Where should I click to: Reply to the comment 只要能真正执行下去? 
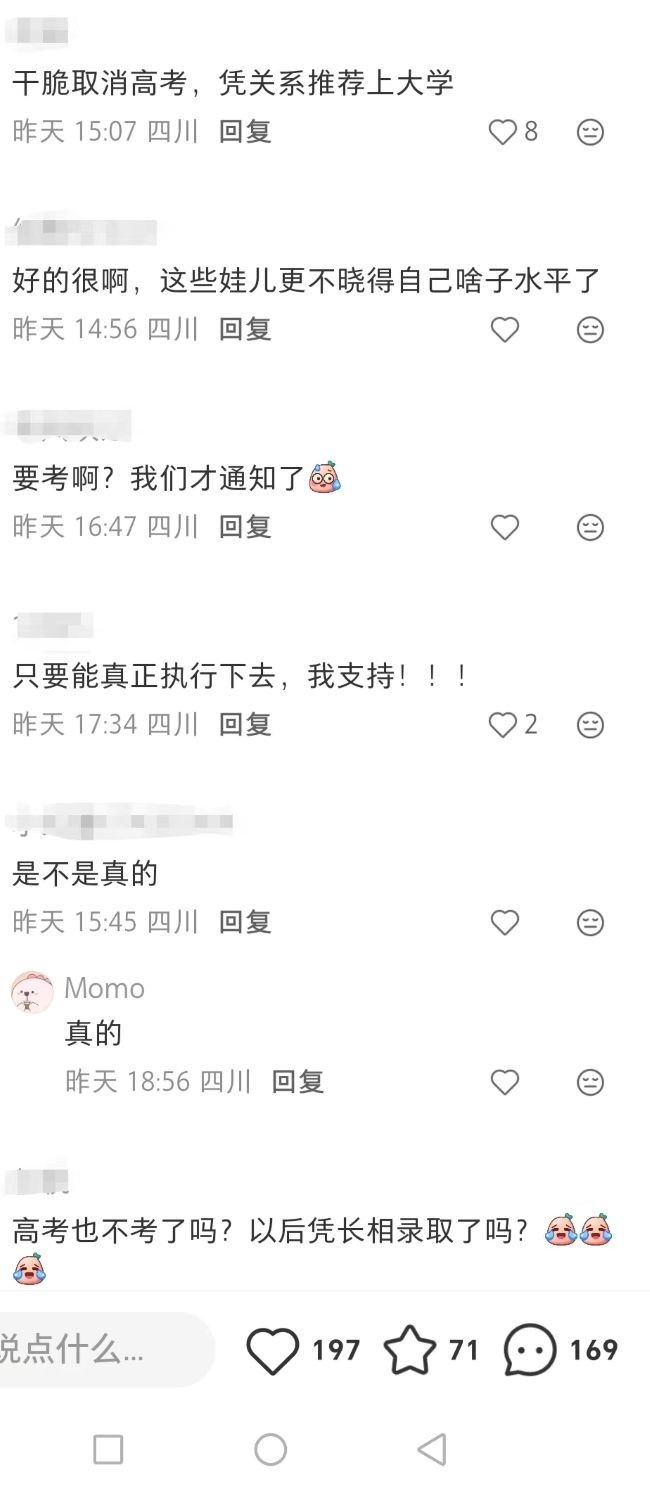coord(245,725)
